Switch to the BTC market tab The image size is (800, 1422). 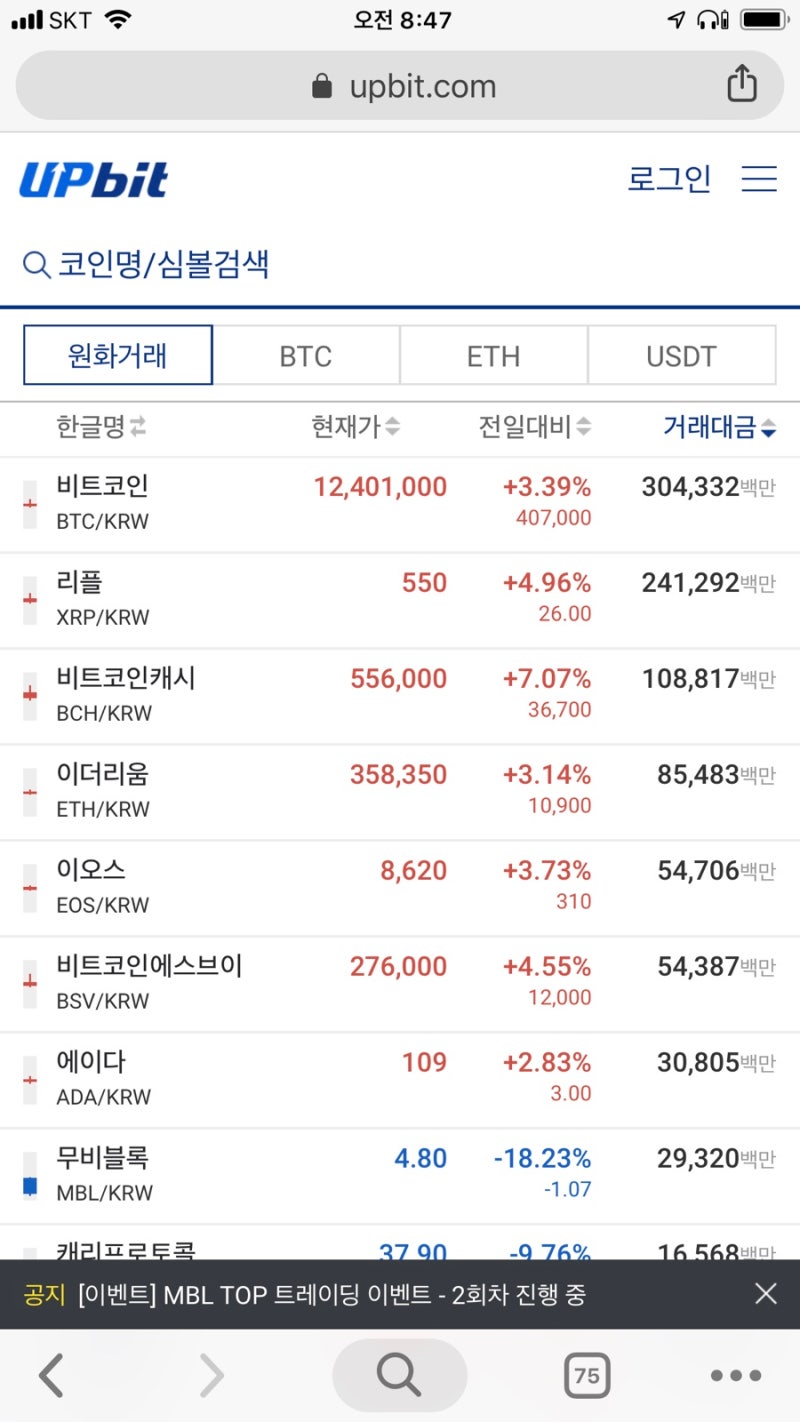tap(306, 355)
